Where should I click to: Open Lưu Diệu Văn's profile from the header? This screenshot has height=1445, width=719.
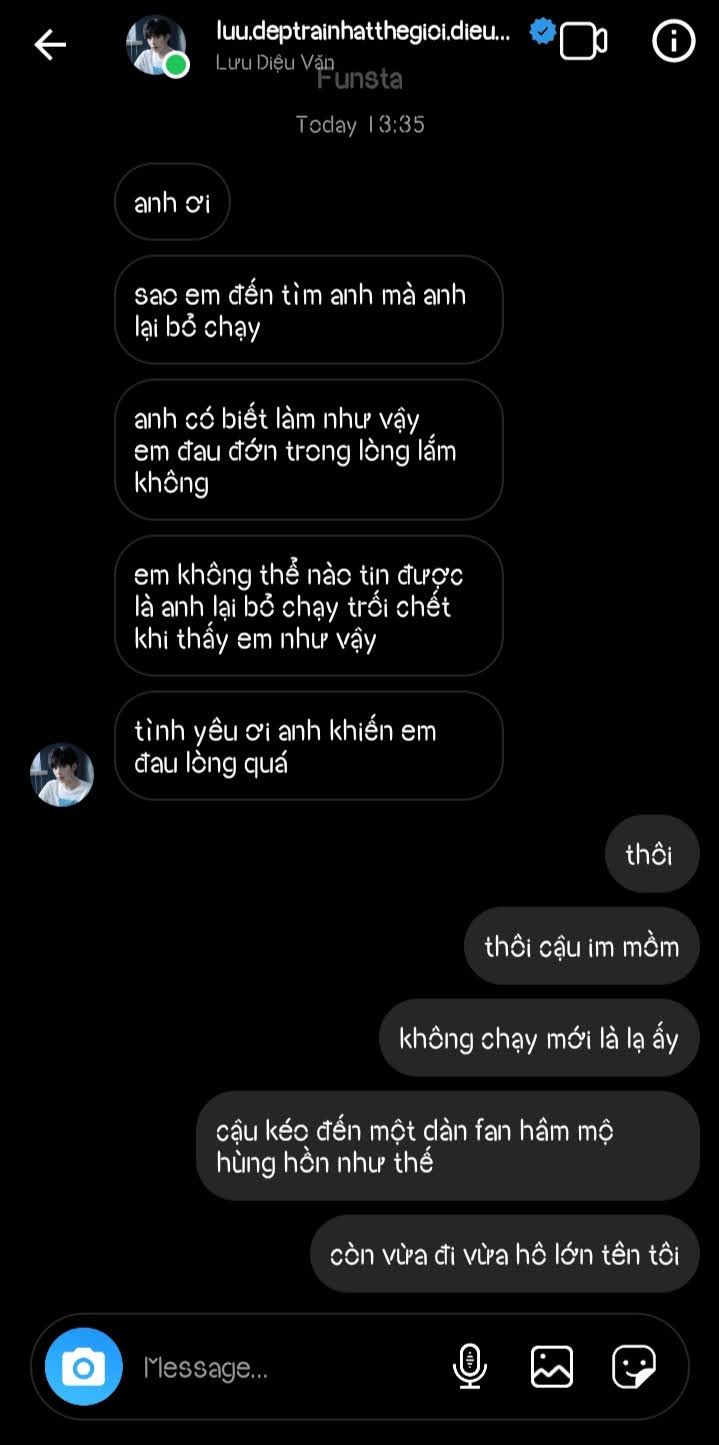coord(362,44)
